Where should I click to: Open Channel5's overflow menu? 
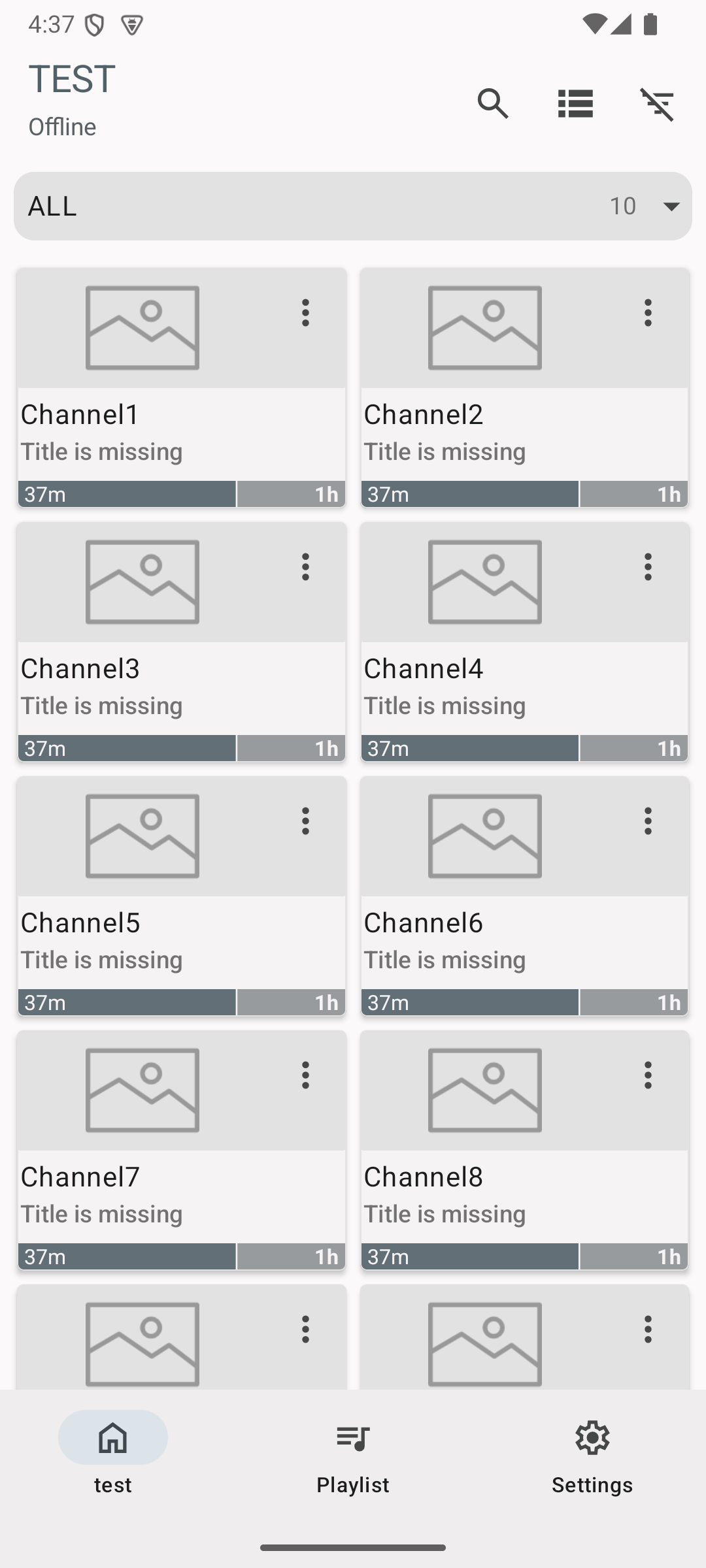point(305,822)
